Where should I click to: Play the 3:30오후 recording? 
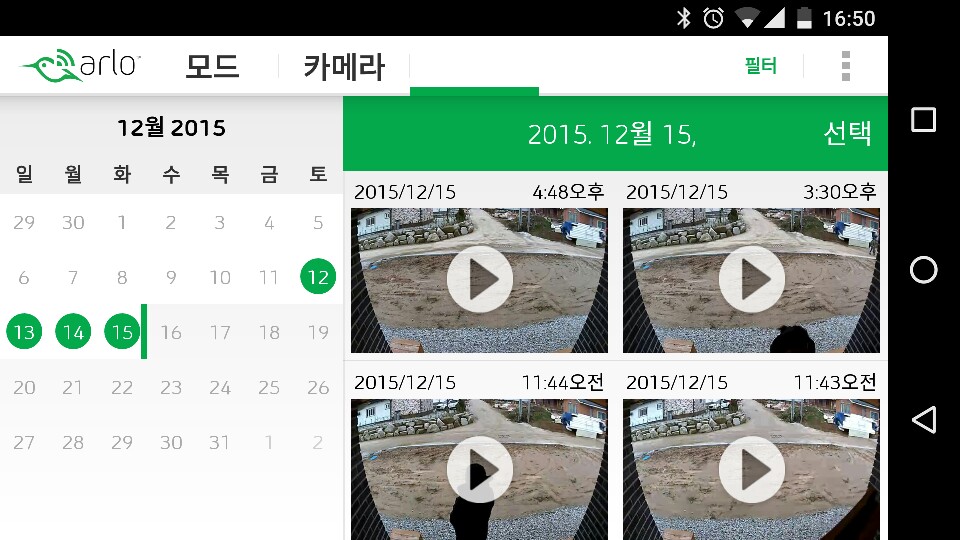(x=751, y=280)
